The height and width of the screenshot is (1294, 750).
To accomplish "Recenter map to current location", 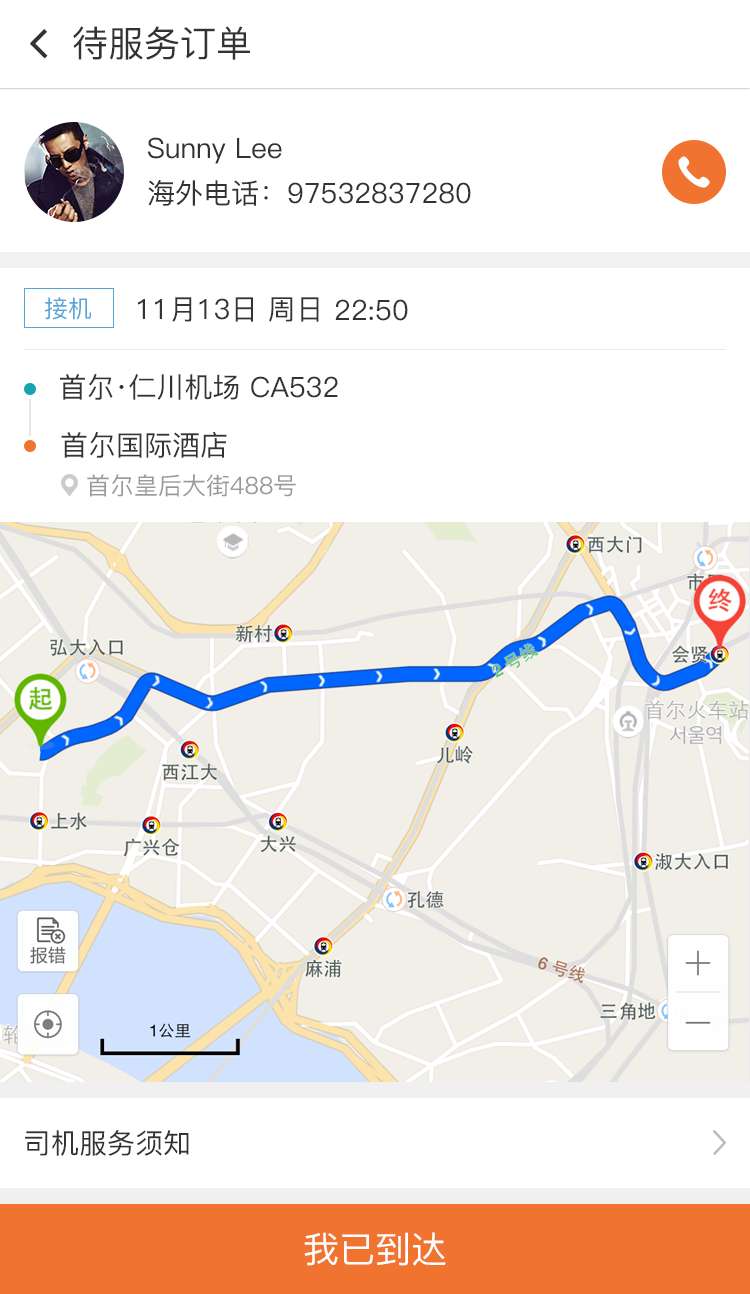I will (48, 1024).
